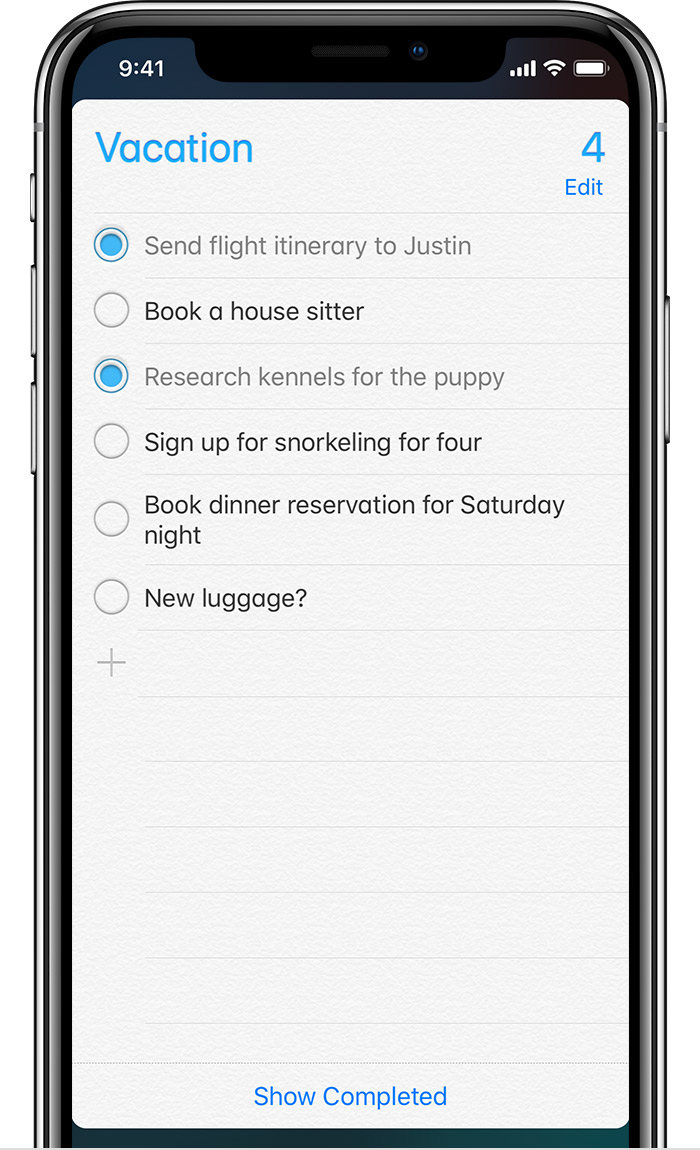Screen dimensions: 700x1150
Task: Complete Sign up for snorkeling for four
Action: coord(111,442)
